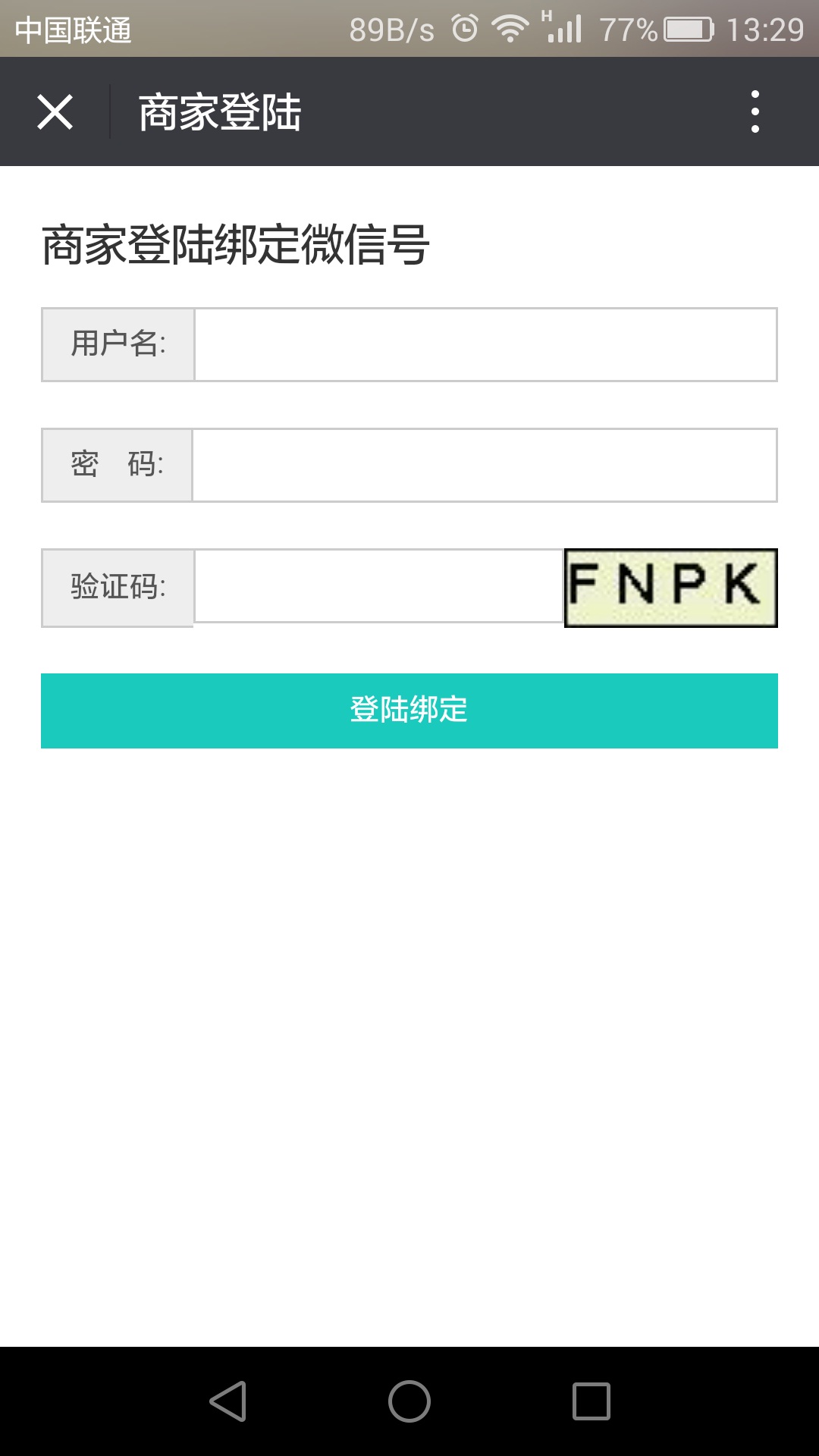Viewport: 819px width, 1456px height.
Task: Focus the 用户名 username field
Action: click(485, 344)
